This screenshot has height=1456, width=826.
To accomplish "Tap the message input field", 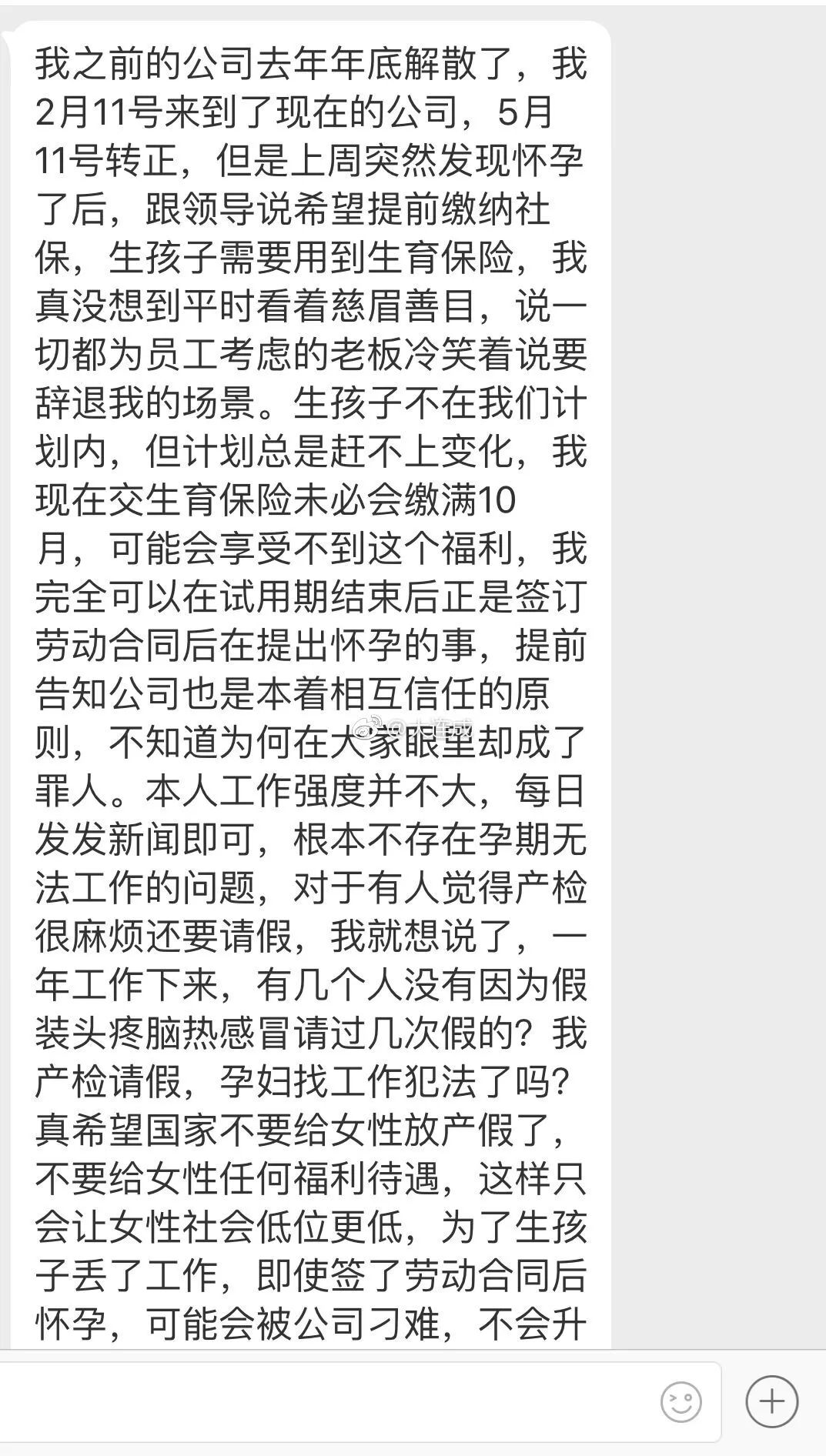I will (323, 1401).
